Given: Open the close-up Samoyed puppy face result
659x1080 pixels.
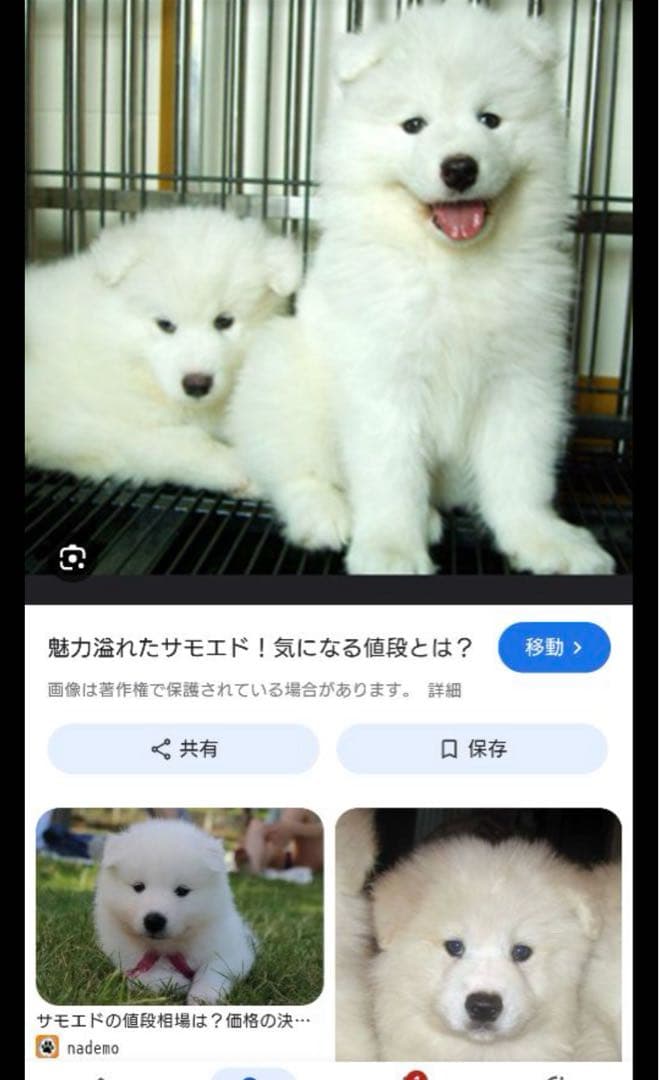Looking at the screenshot, I should click(x=478, y=934).
